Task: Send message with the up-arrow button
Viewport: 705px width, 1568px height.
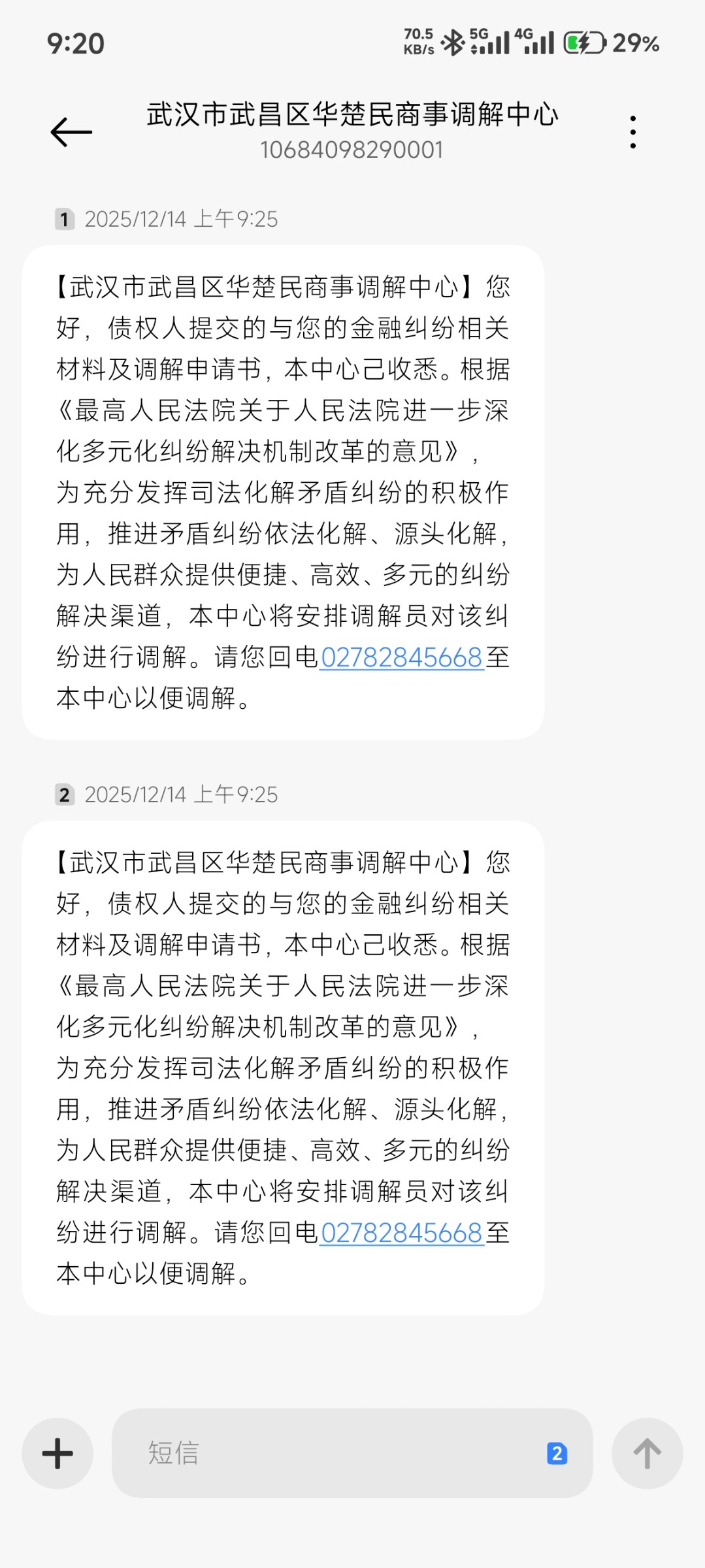Action: click(647, 1454)
